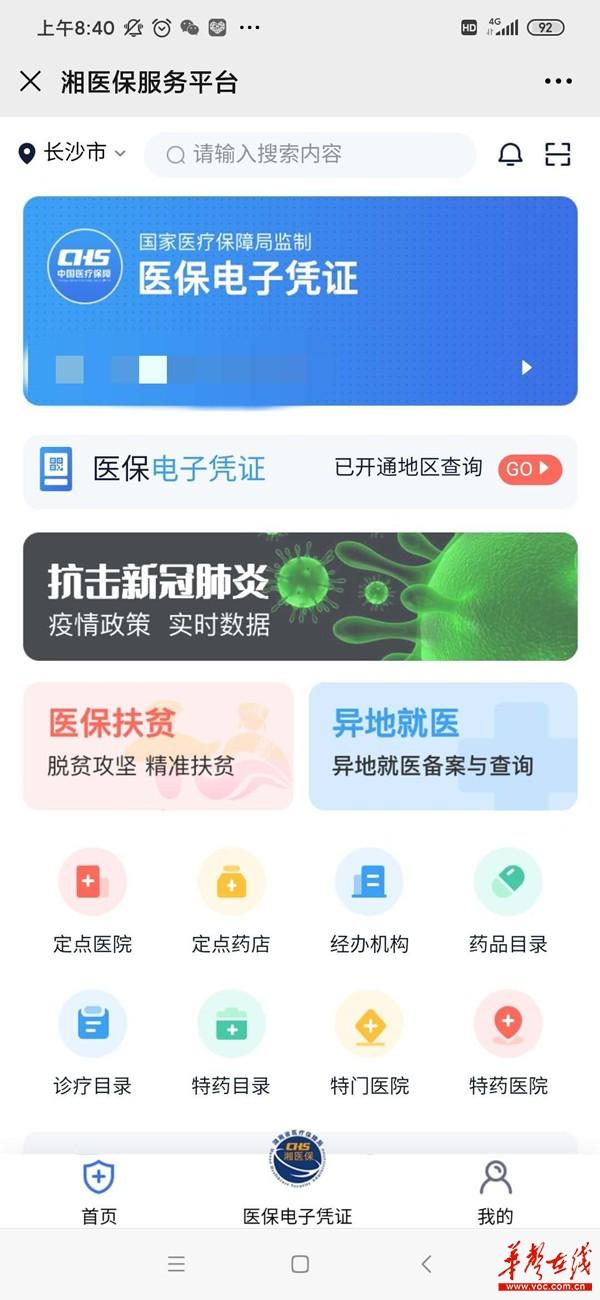Open 经办机构
The height and width of the screenshot is (1300, 600).
point(369,900)
